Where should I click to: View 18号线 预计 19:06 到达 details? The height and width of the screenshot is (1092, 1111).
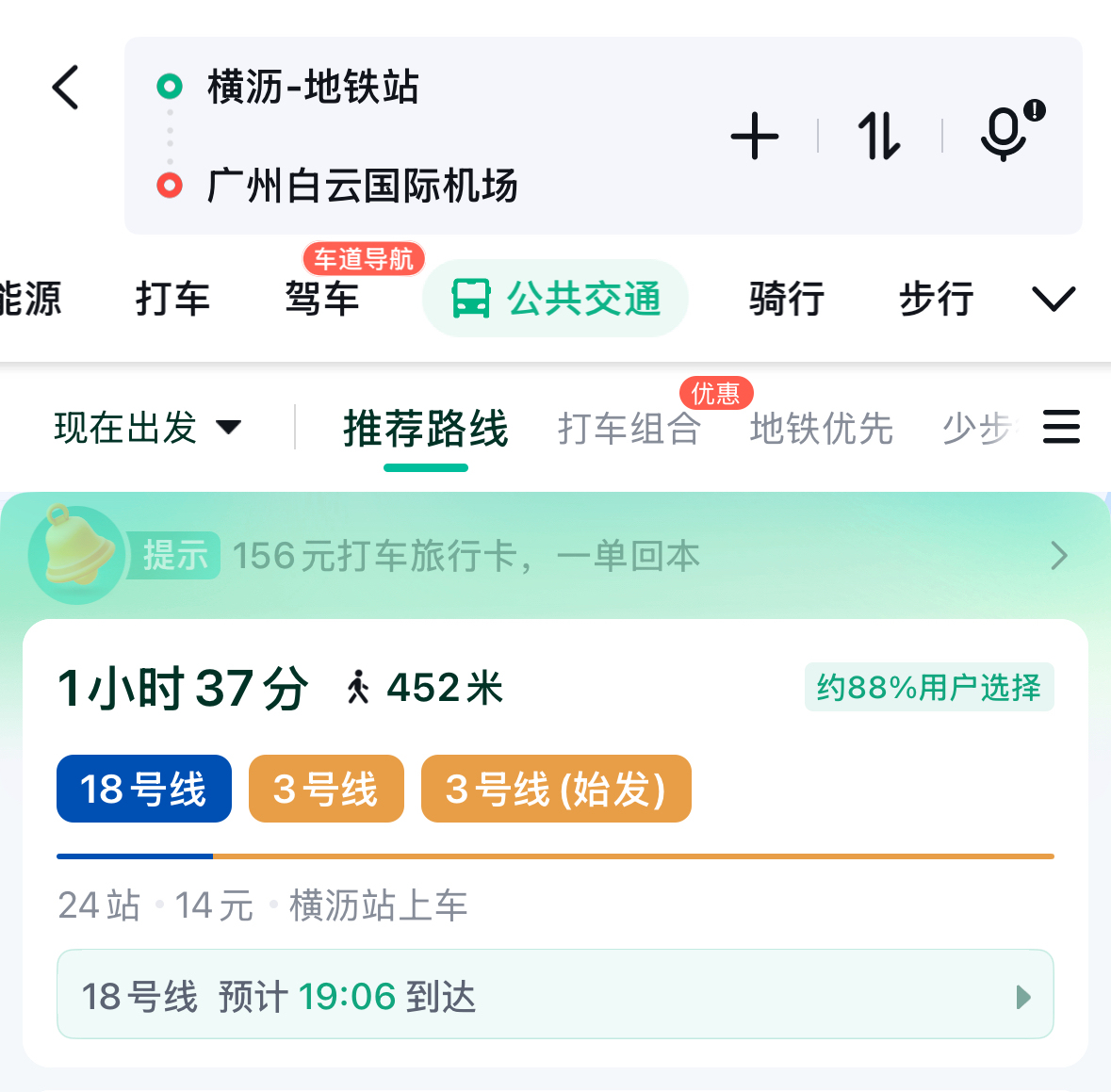pos(555,995)
